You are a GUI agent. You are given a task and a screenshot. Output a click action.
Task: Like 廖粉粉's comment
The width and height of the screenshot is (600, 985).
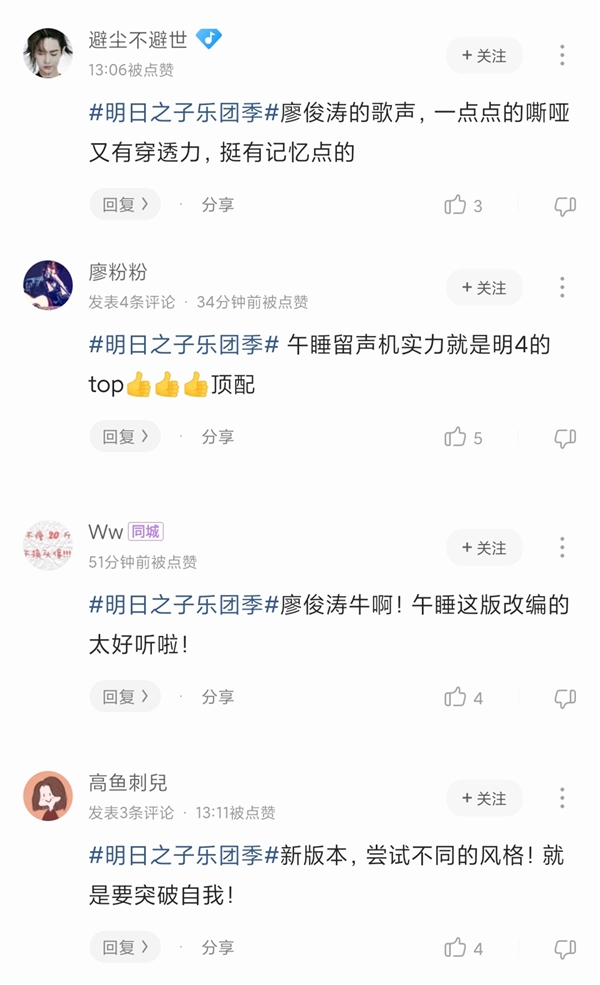pos(456,437)
